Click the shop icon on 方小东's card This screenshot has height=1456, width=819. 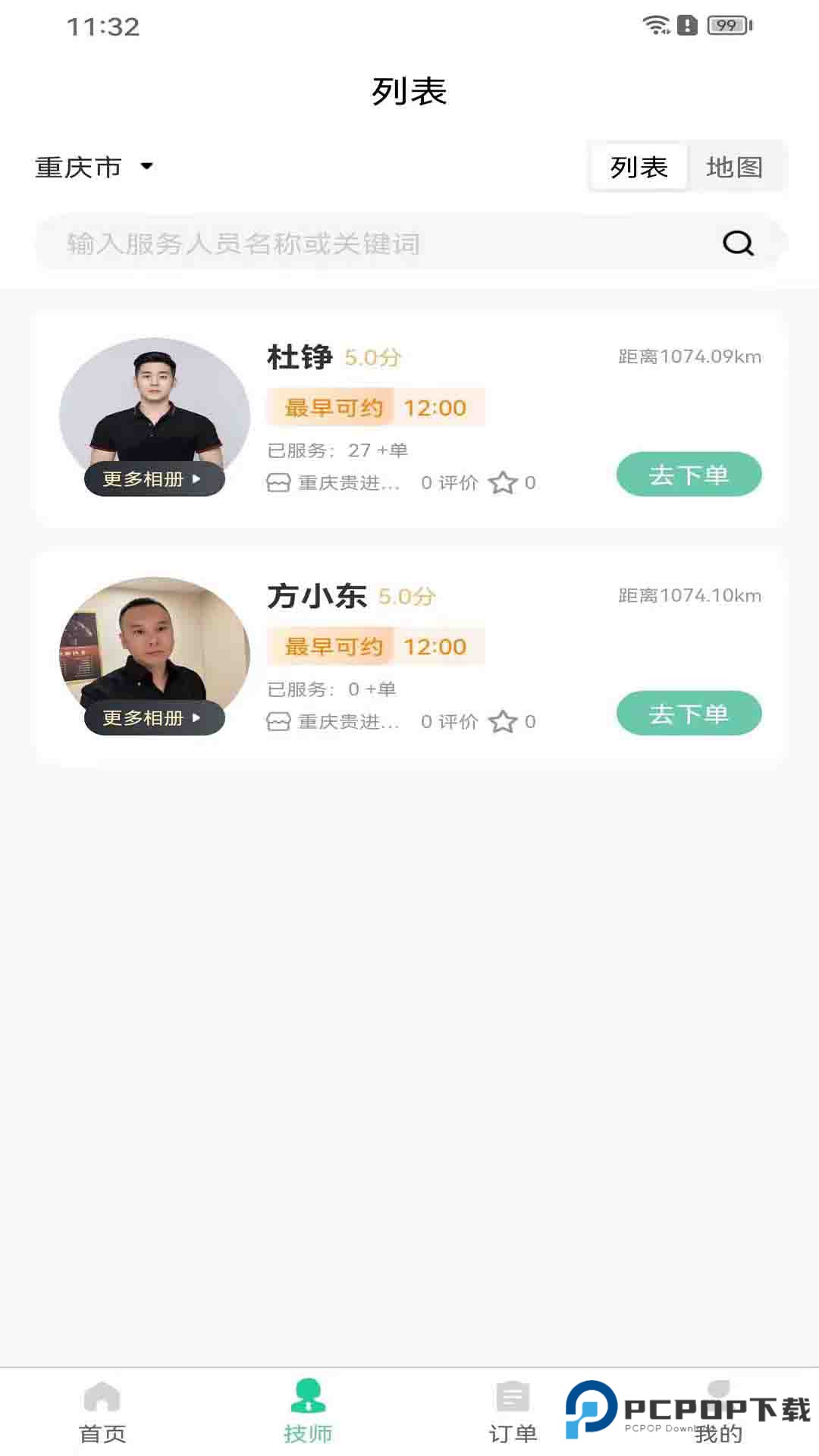click(278, 721)
